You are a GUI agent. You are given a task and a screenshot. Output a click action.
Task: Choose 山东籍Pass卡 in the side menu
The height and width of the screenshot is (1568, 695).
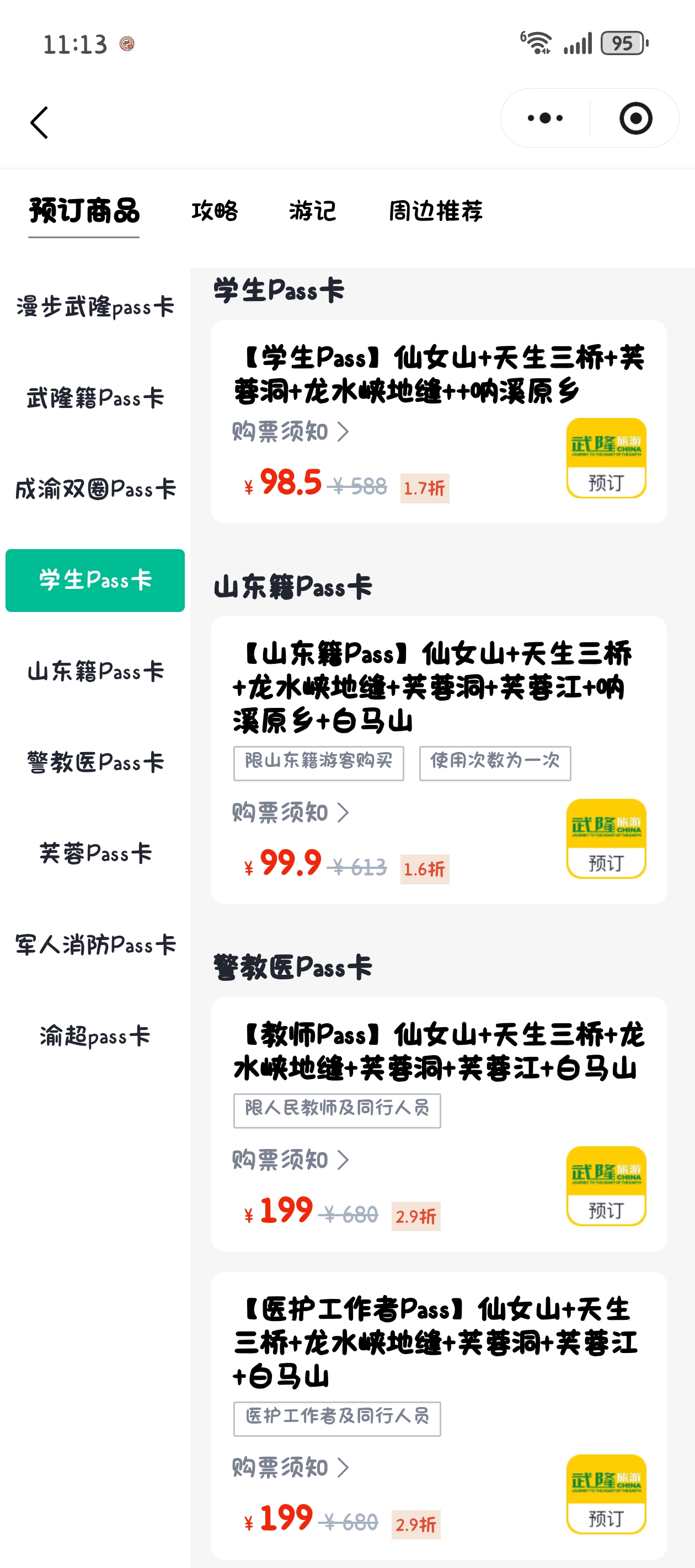95,672
